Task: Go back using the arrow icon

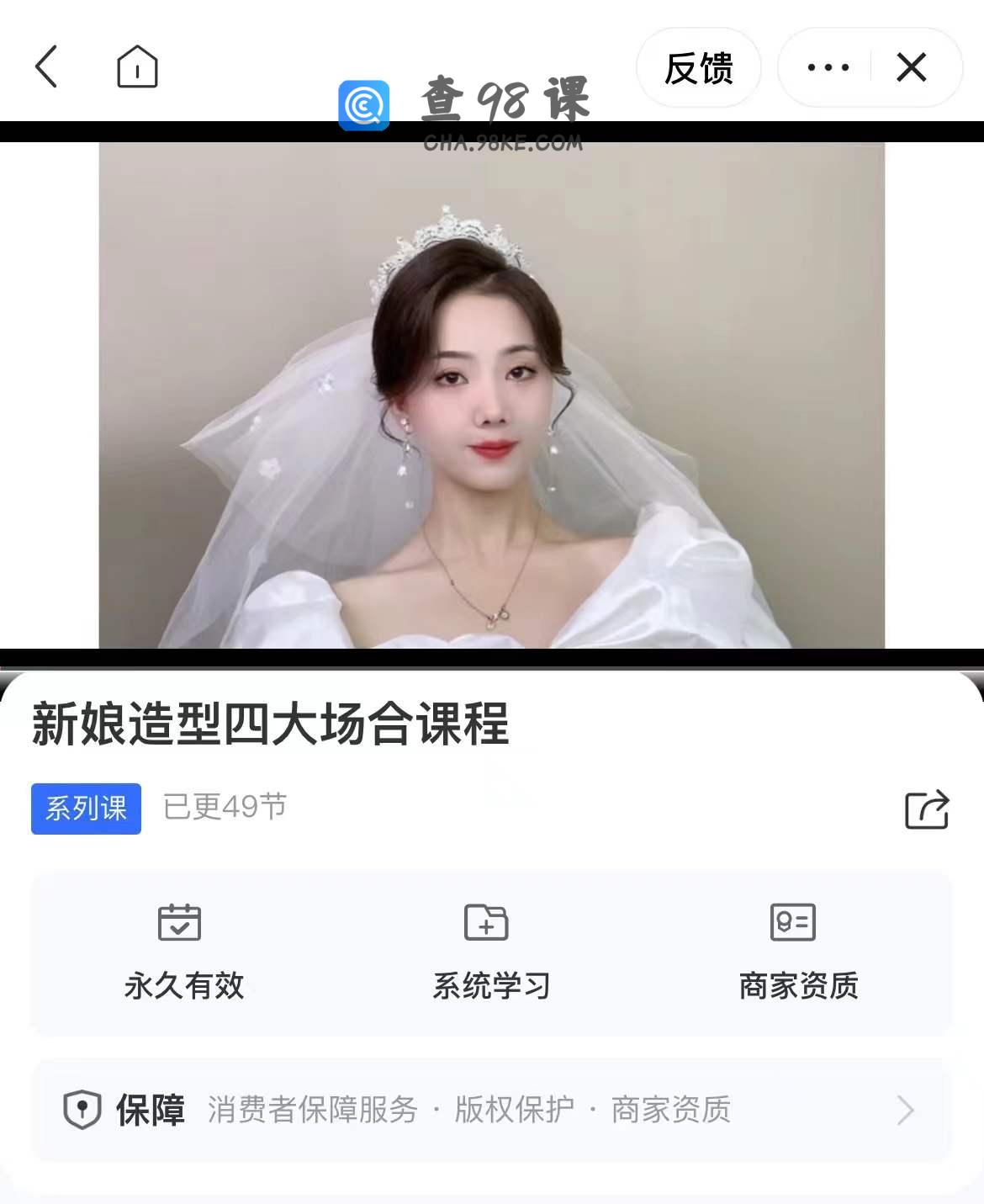Action: [x=47, y=67]
